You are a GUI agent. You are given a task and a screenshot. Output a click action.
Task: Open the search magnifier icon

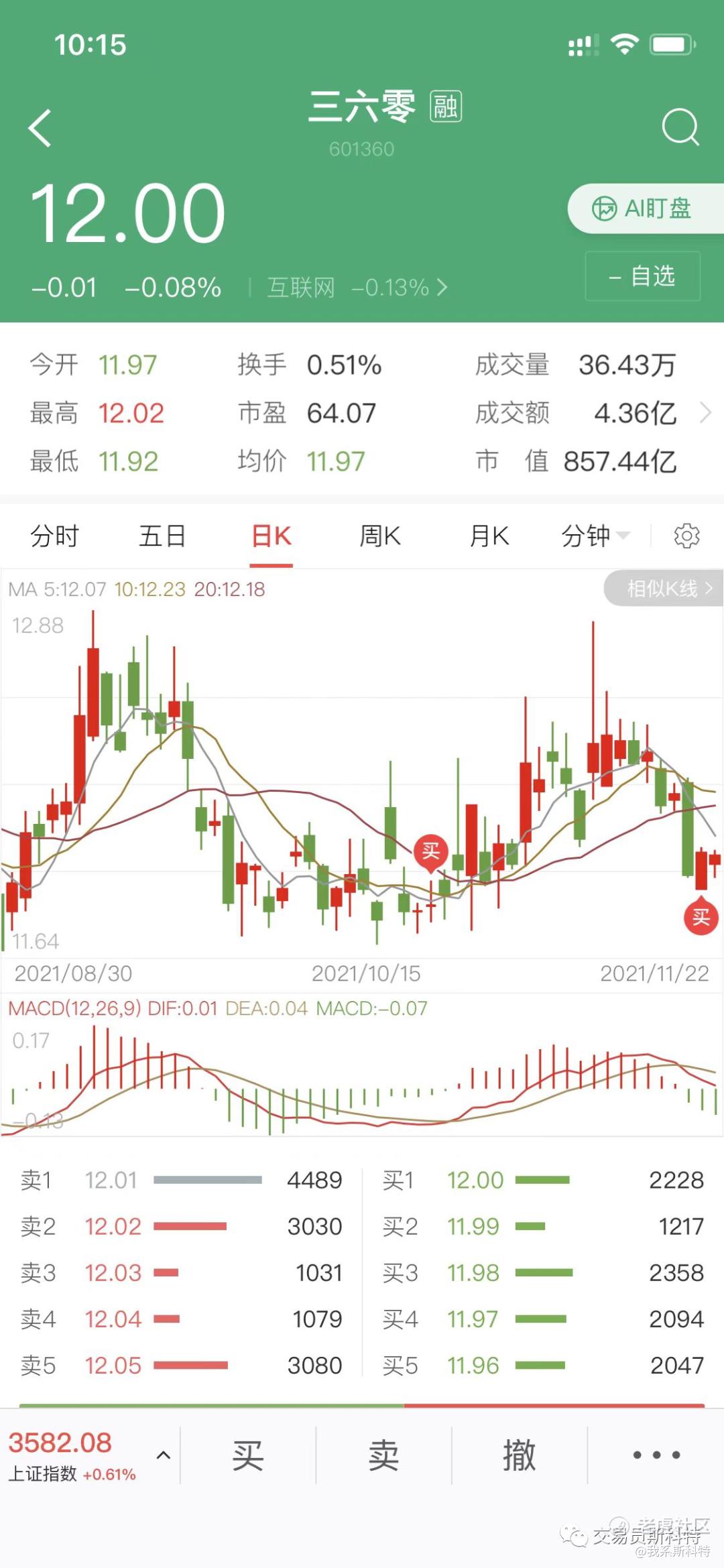pyautogui.click(x=680, y=127)
